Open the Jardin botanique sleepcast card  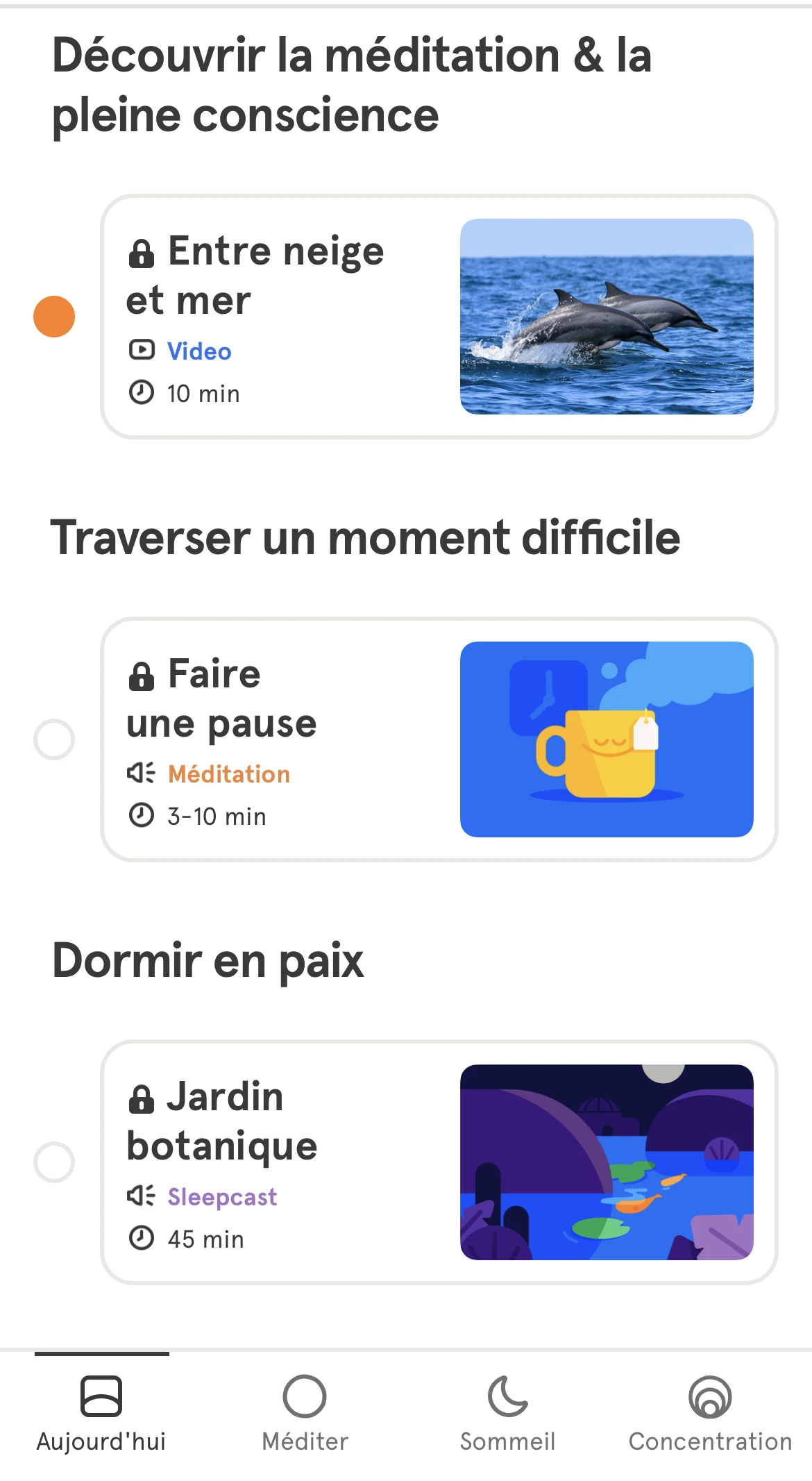tap(439, 1162)
